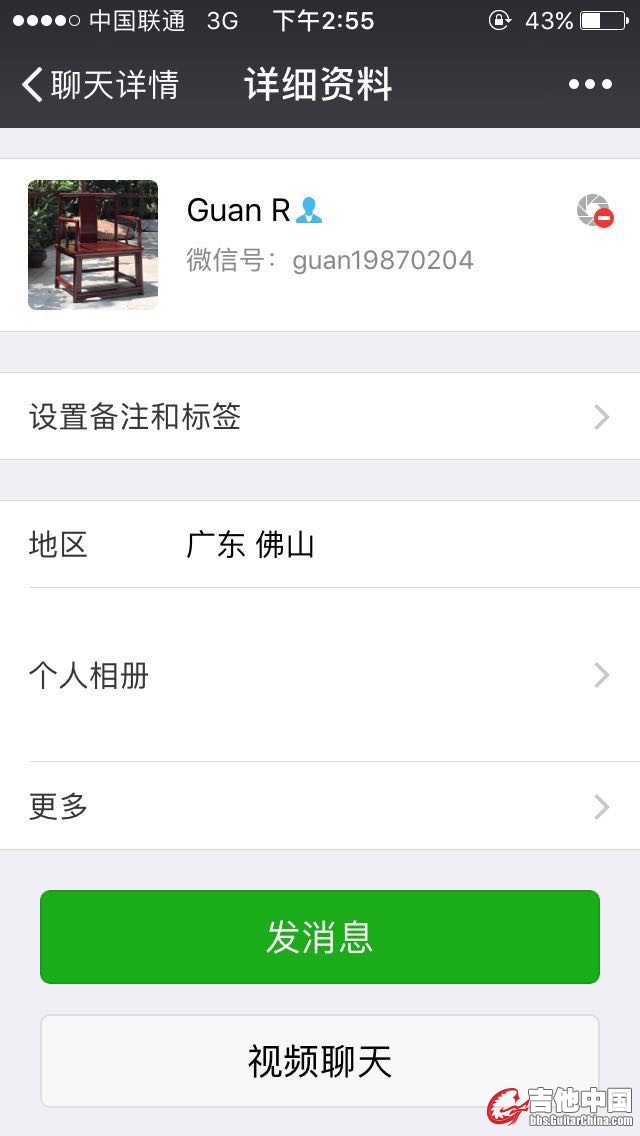Open 个人相册 album
Image resolution: width=640 pixels, height=1136 pixels.
click(320, 676)
